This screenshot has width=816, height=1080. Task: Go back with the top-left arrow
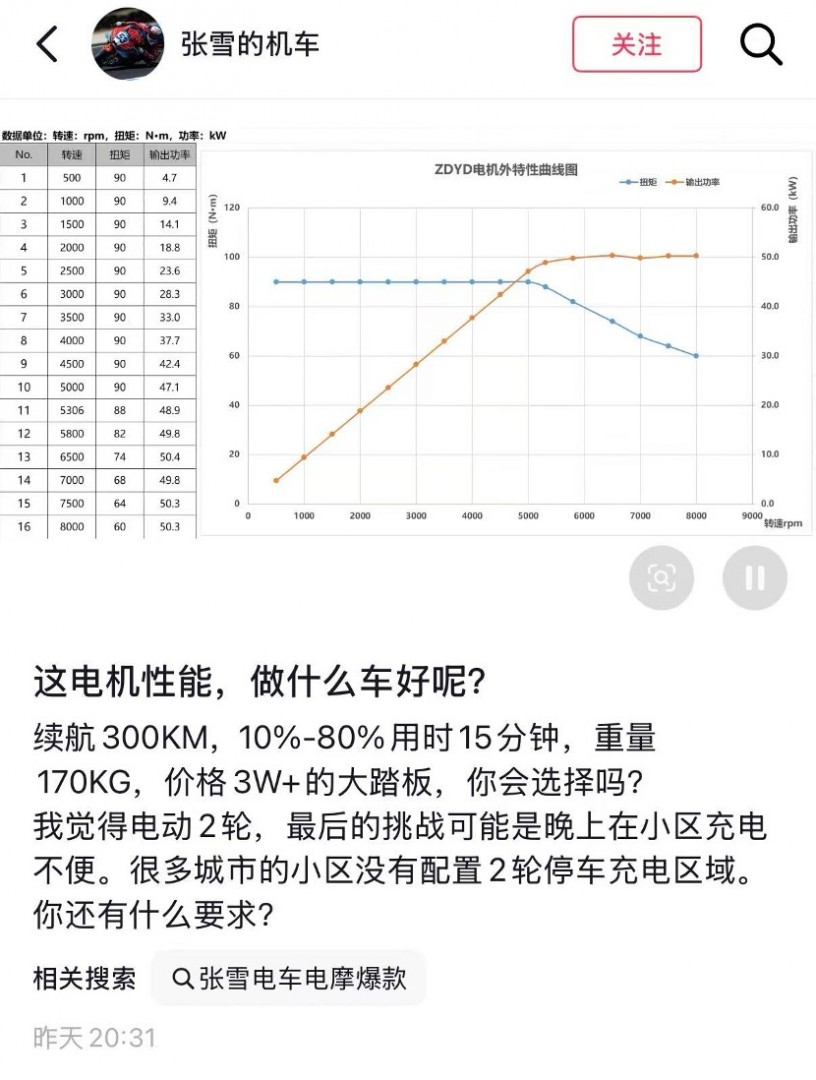(47, 44)
